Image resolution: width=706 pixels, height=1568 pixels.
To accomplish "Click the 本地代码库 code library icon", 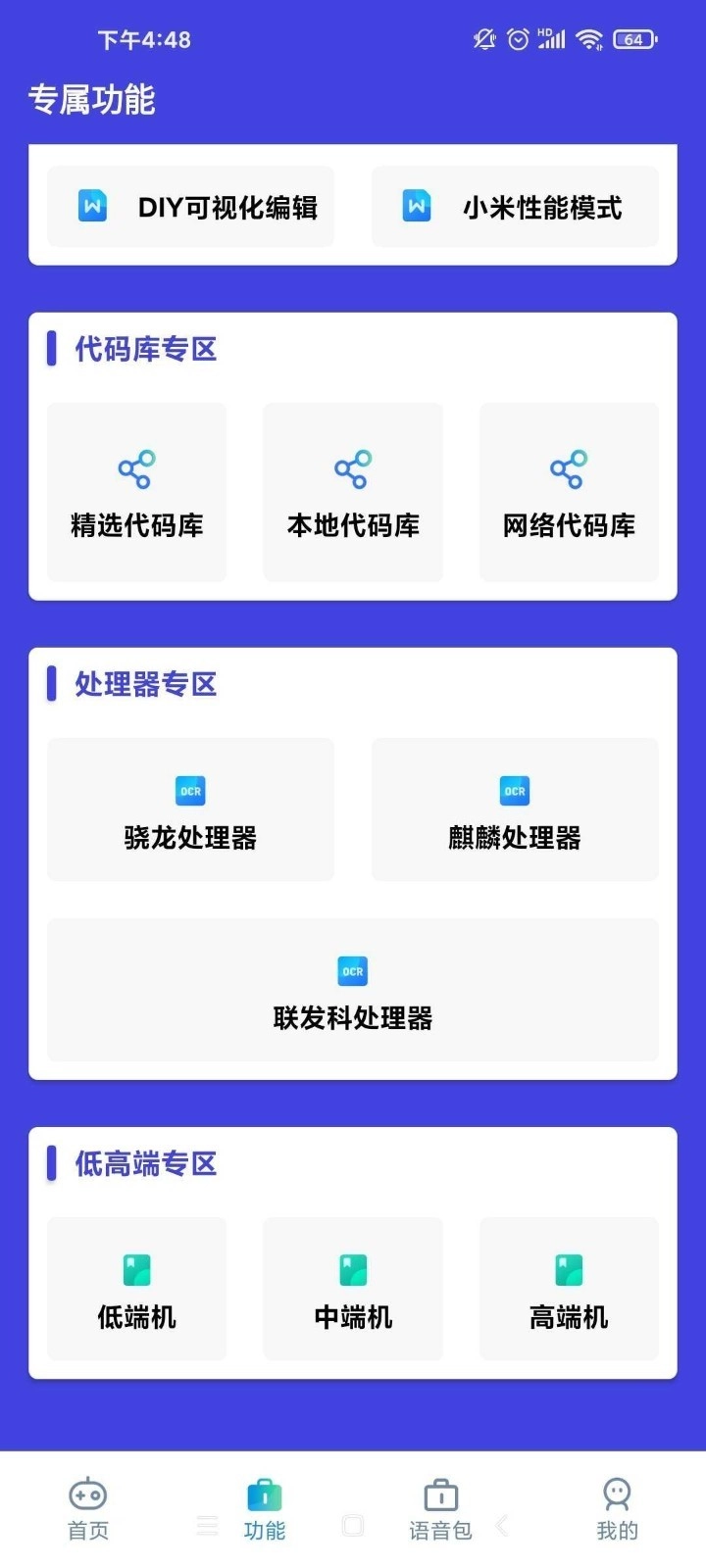I will tap(352, 468).
